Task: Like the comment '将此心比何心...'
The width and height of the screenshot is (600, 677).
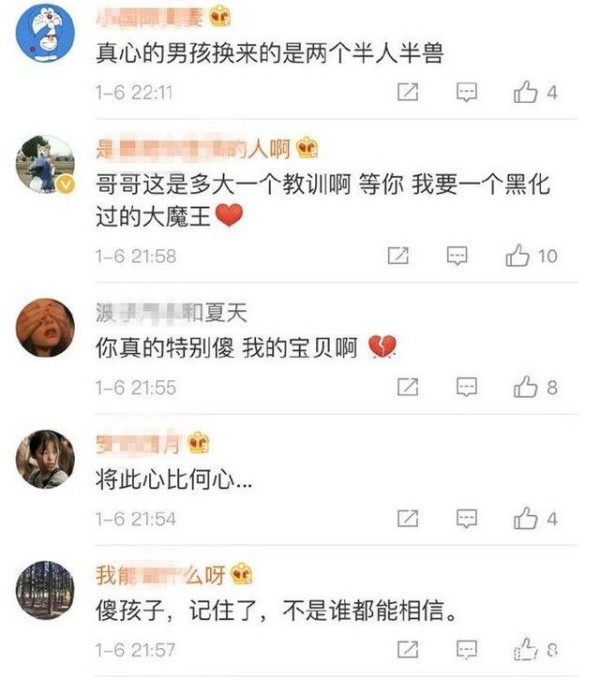Action: point(525,518)
